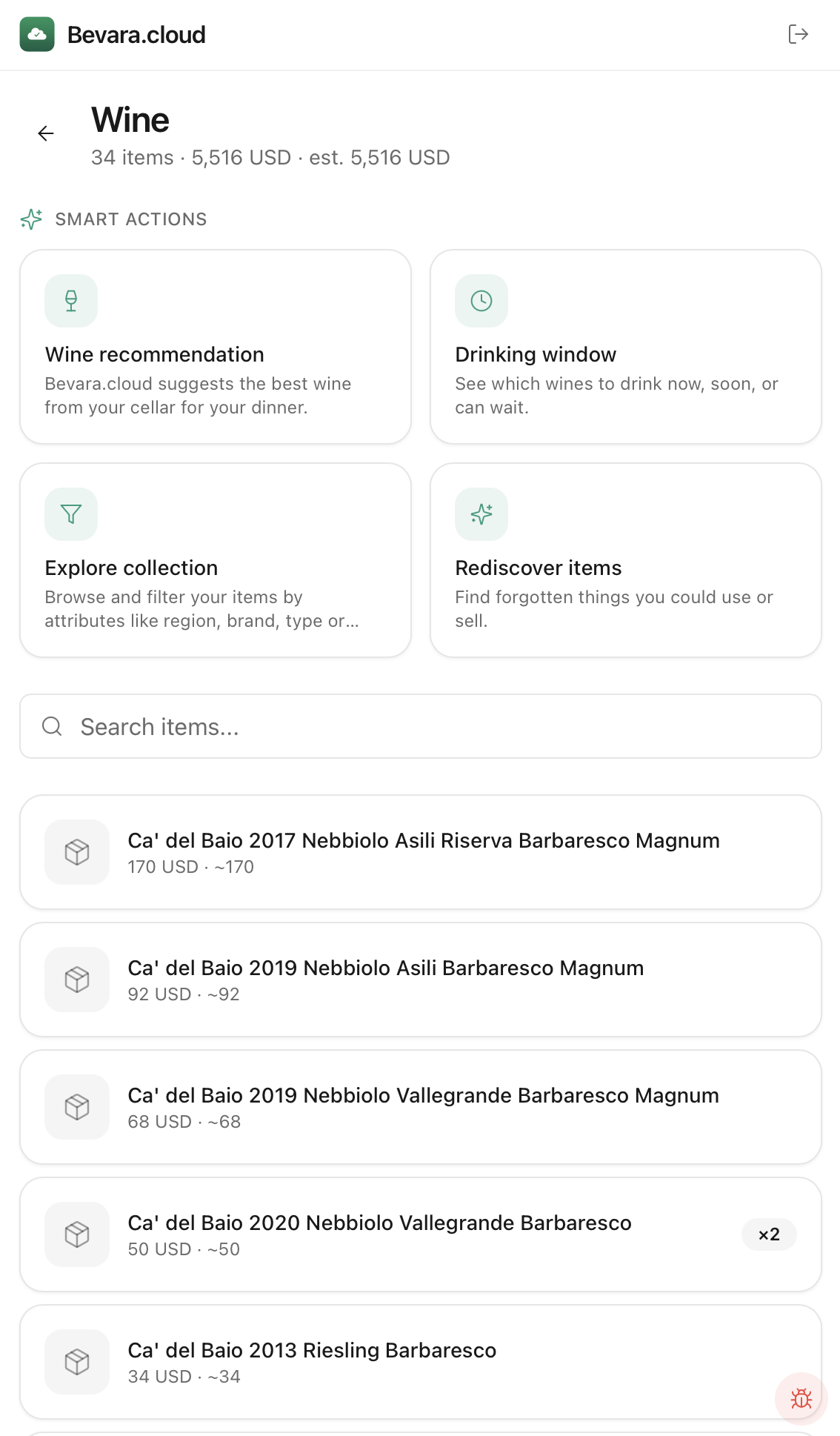Tap the logout icon in the header

coord(798,34)
